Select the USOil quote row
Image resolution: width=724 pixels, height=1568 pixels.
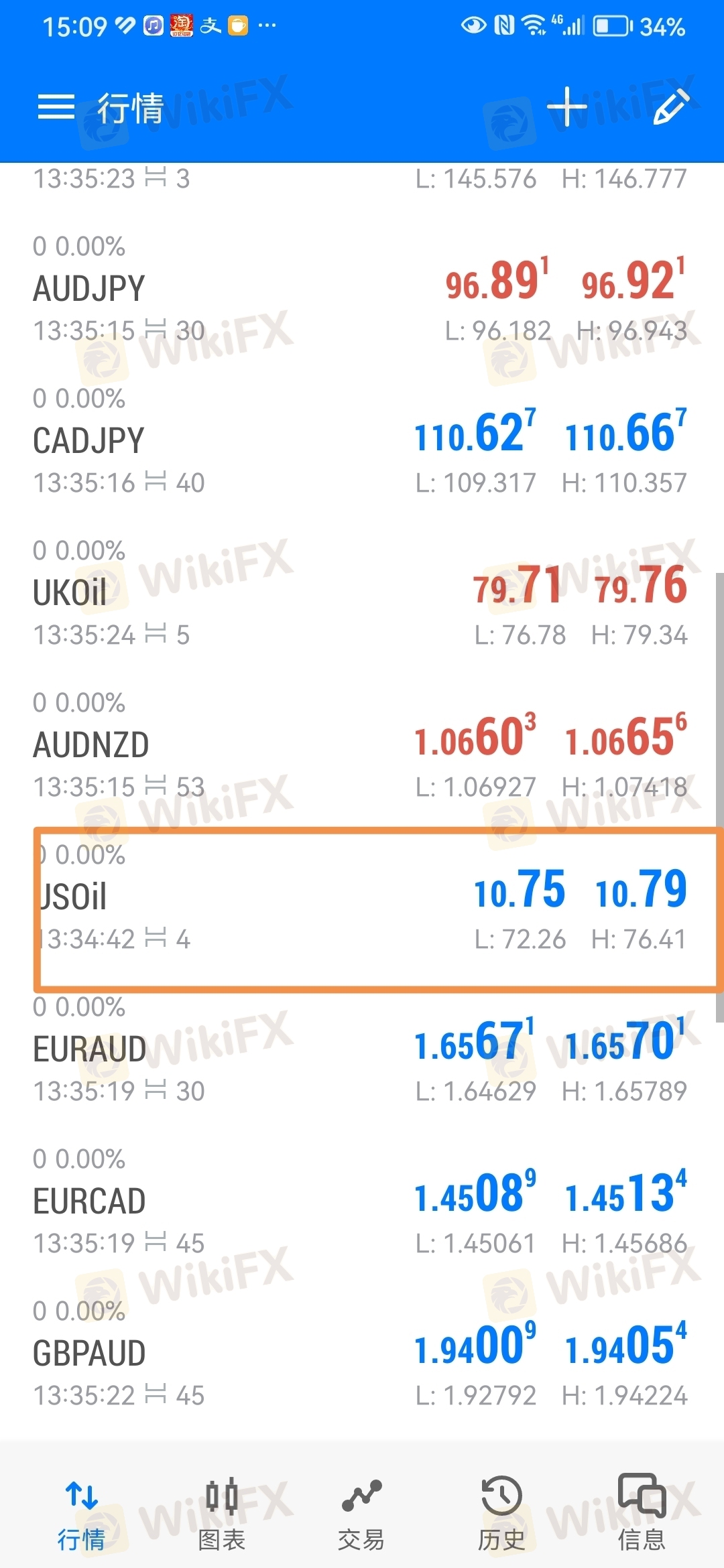pyautogui.click(x=362, y=898)
